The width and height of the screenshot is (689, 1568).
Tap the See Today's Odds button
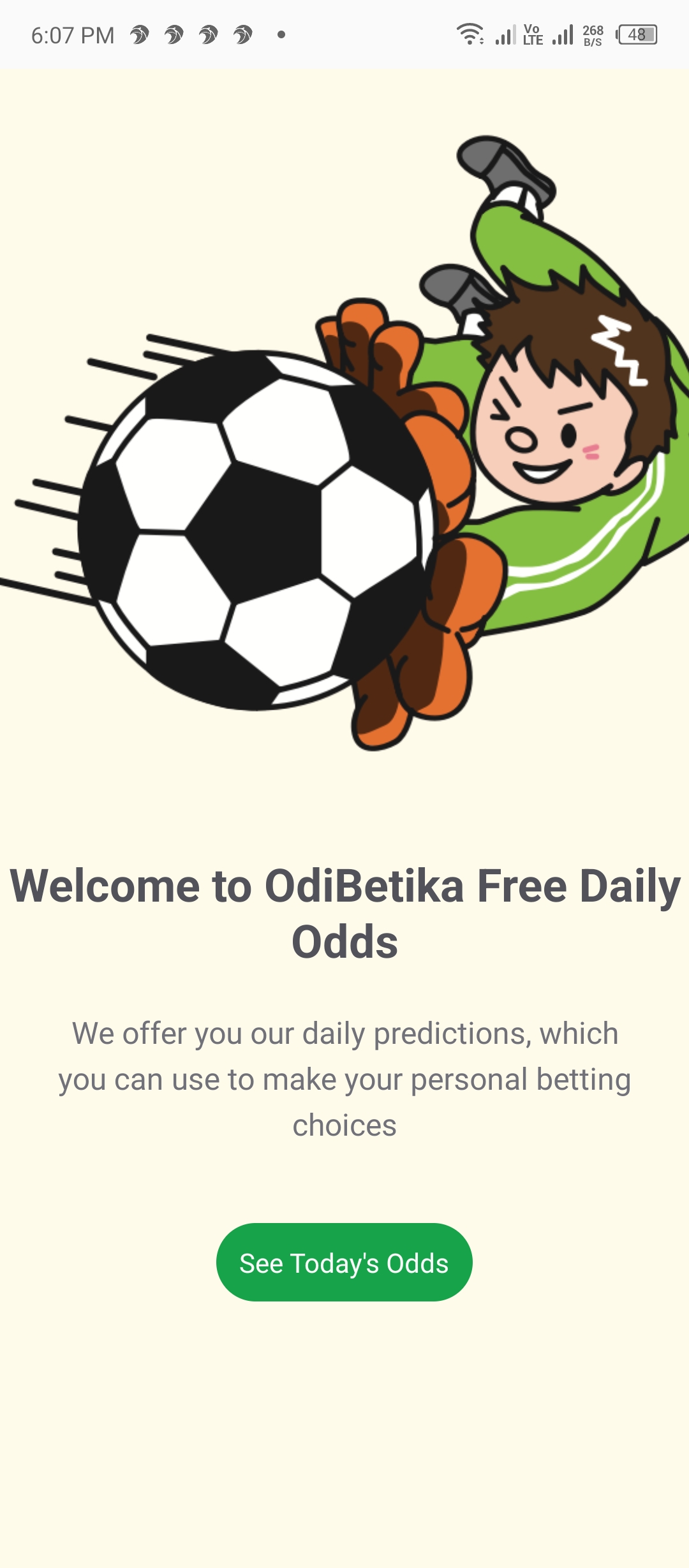[x=344, y=1263]
